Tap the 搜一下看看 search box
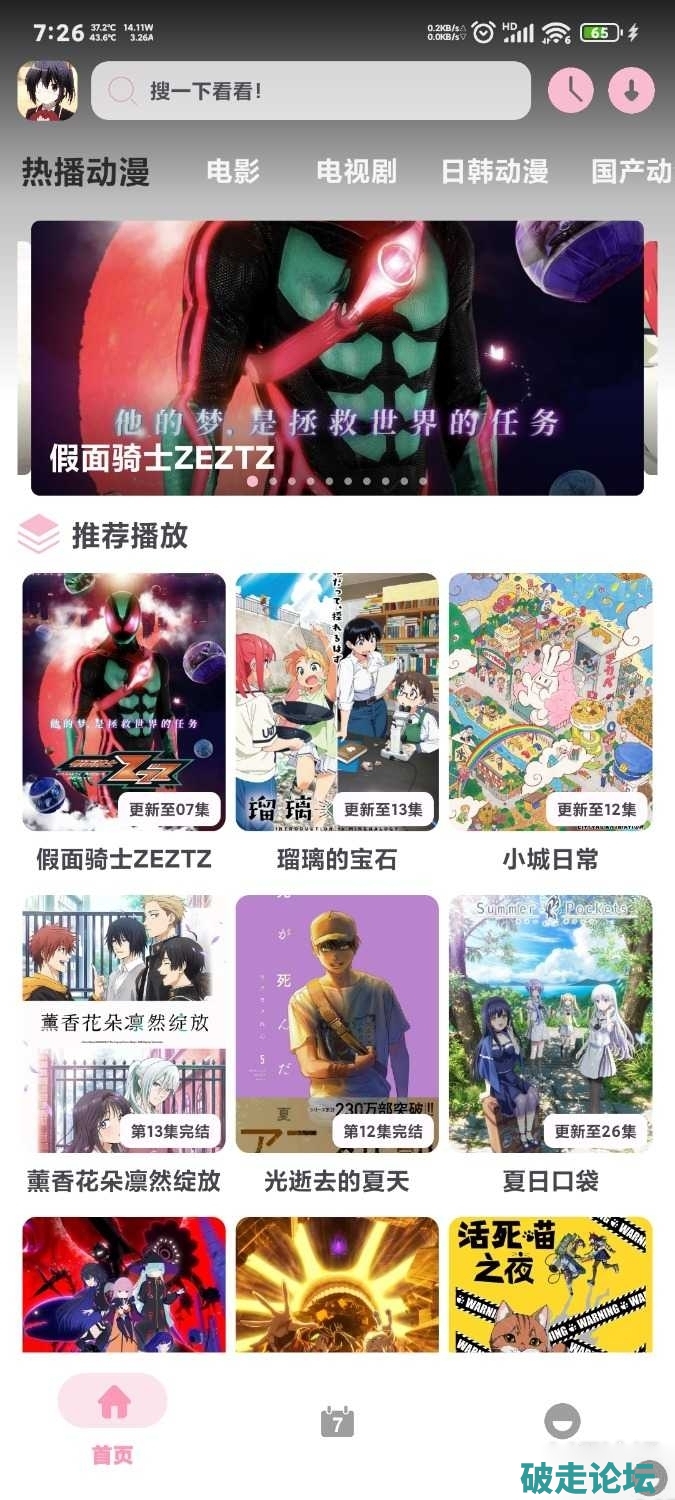Screen dimensions: 675x1500 pyautogui.click(x=310, y=91)
